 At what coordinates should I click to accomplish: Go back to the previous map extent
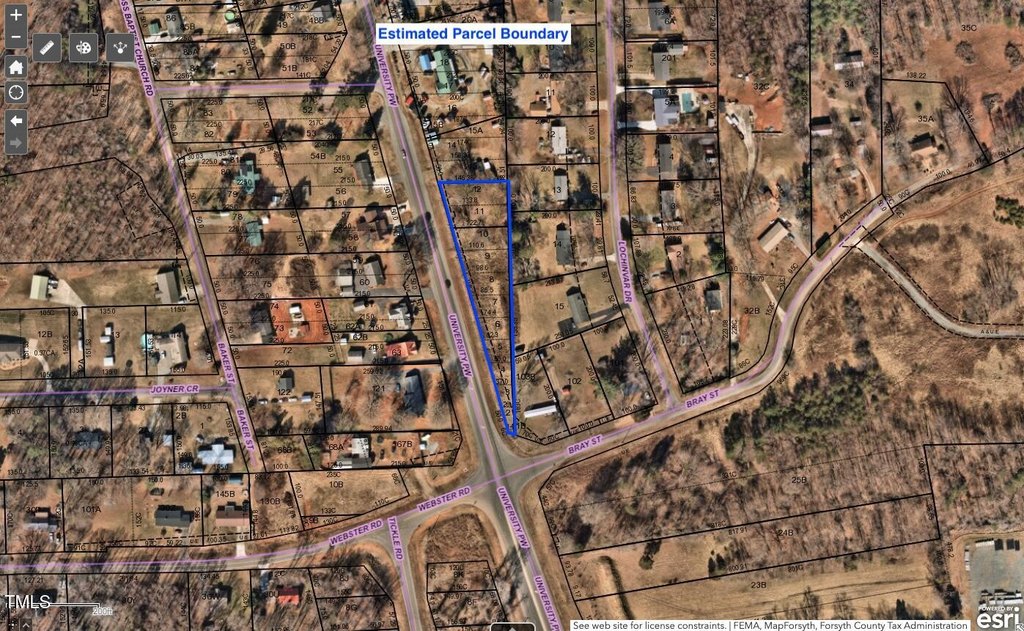(x=16, y=120)
